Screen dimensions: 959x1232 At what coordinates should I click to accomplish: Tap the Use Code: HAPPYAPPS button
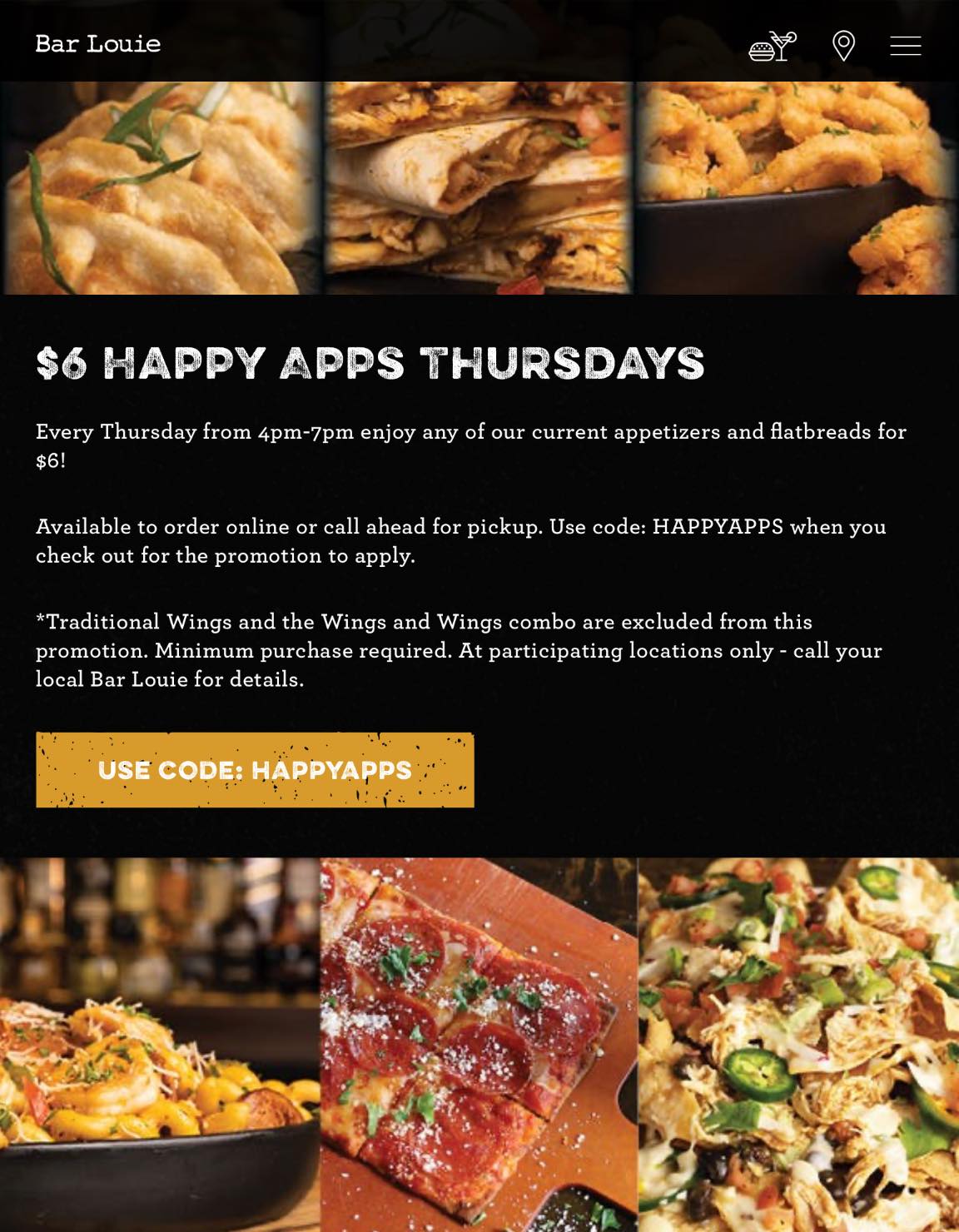[x=255, y=770]
